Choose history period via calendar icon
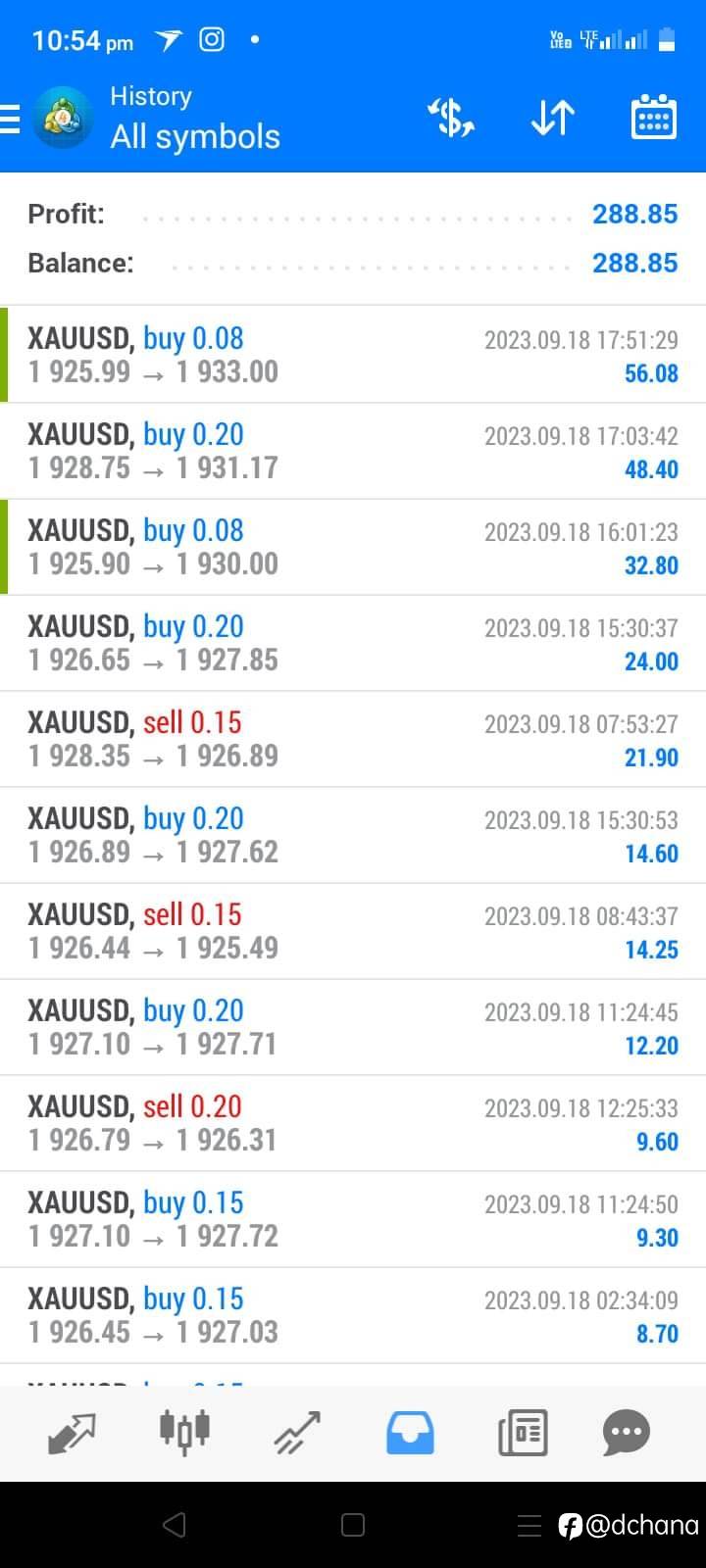 (x=653, y=119)
